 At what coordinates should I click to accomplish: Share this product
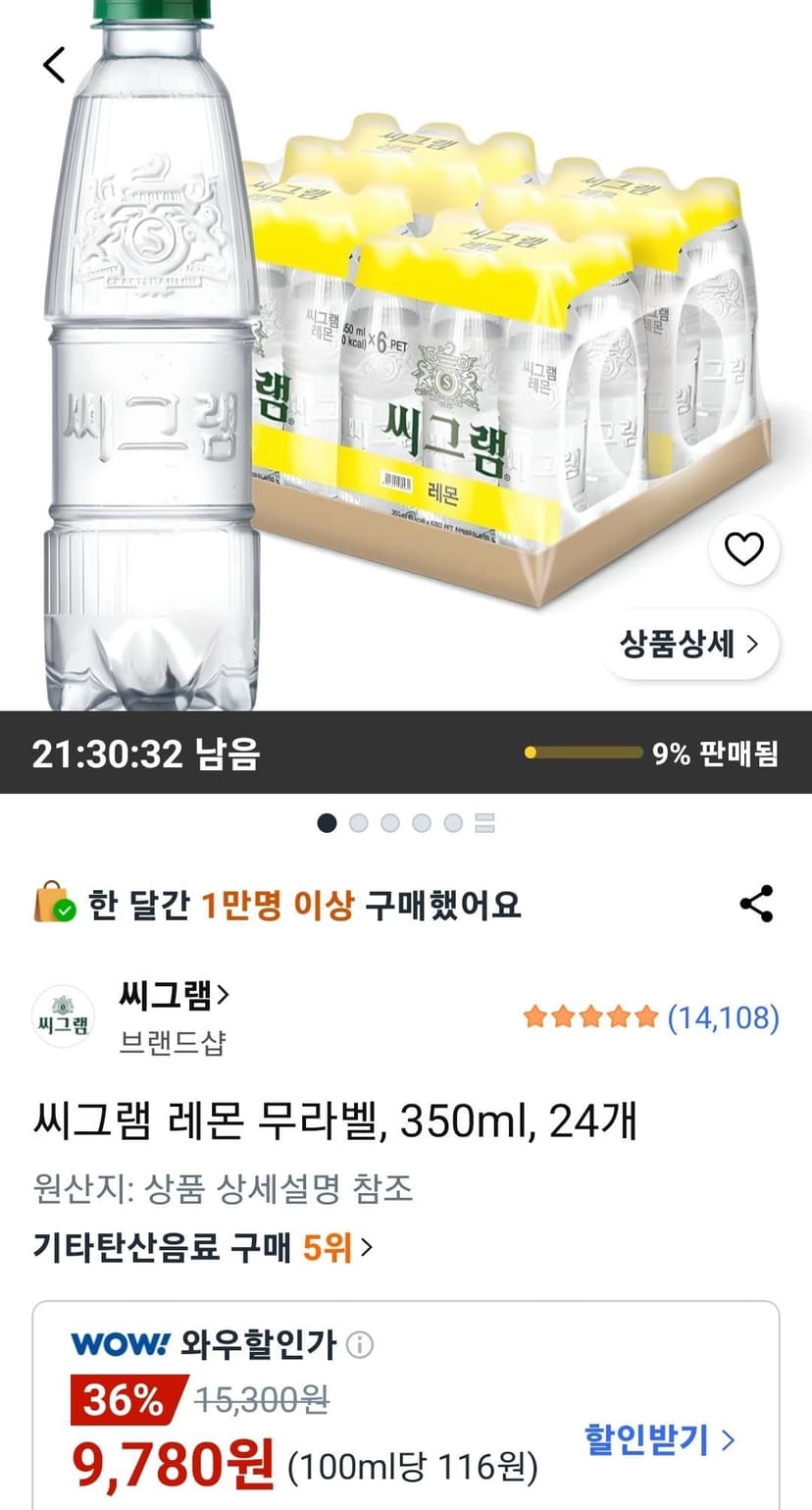[x=756, y=904]
